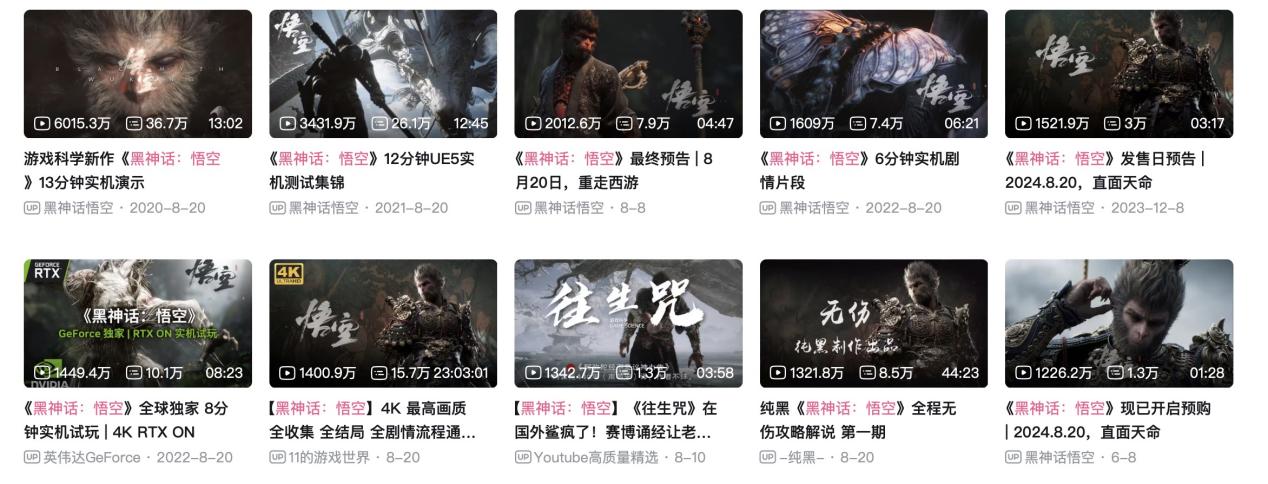Screen dimensions: 1268x484
Task: Watch the 往生咒 video
Action: pos(628,323)
